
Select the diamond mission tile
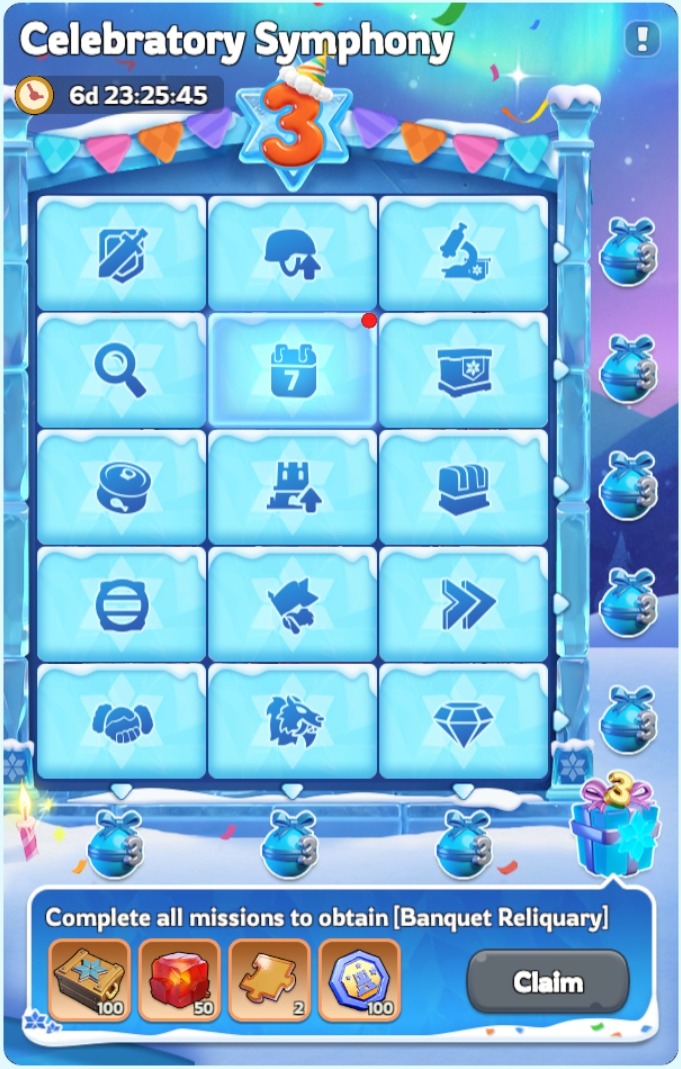[x=463, y=722]
